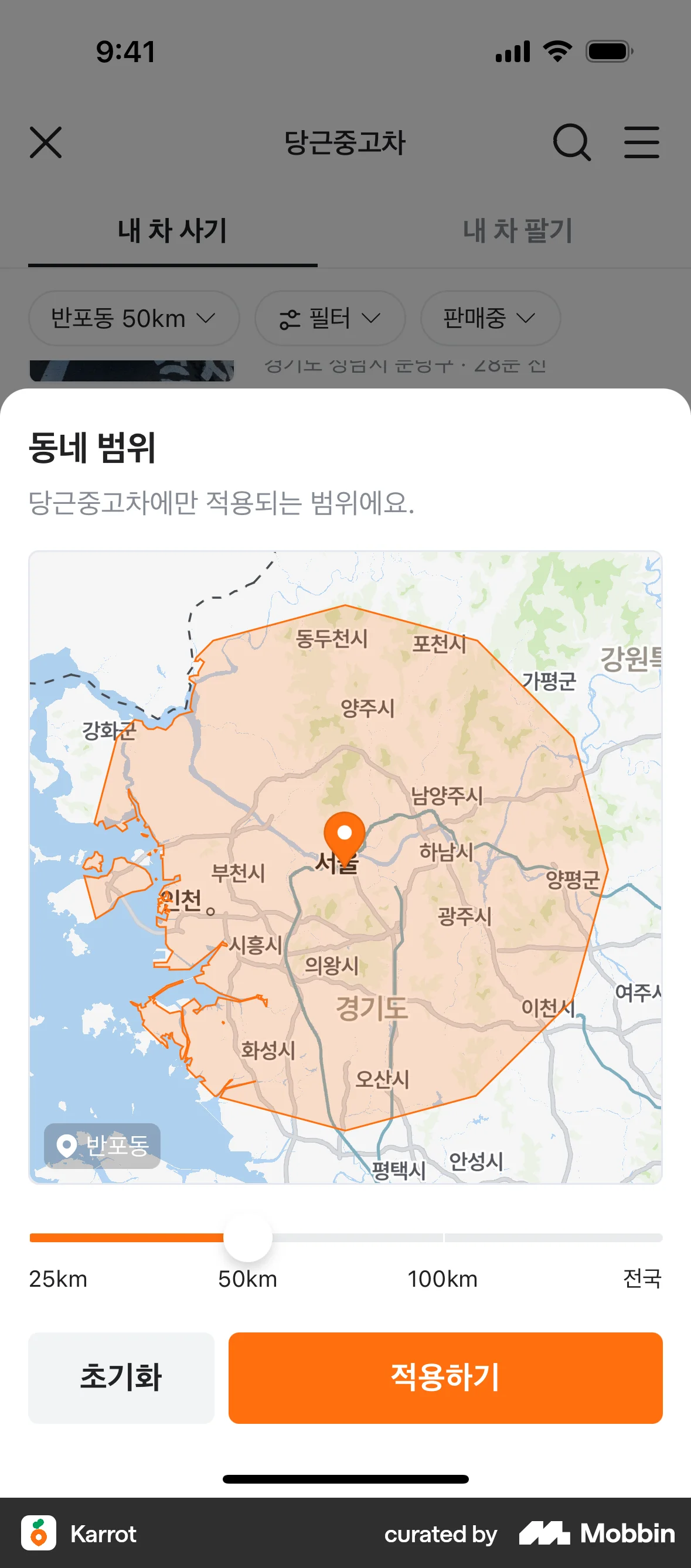Close the 당근중고차 screen with the X
691x1568 pixels.
[46, 144]
